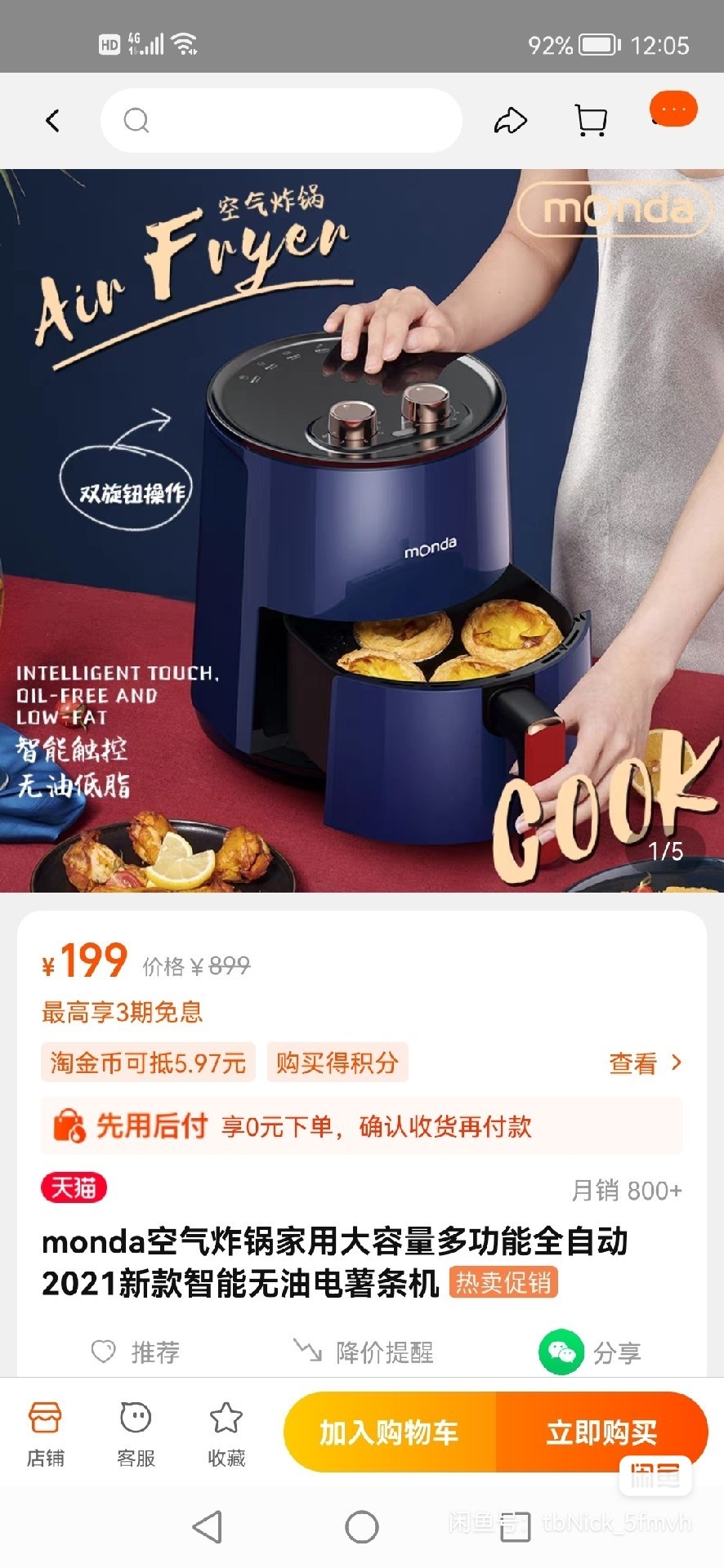
Task: Open the monda air fryer product image
Action: pos(362,531)
